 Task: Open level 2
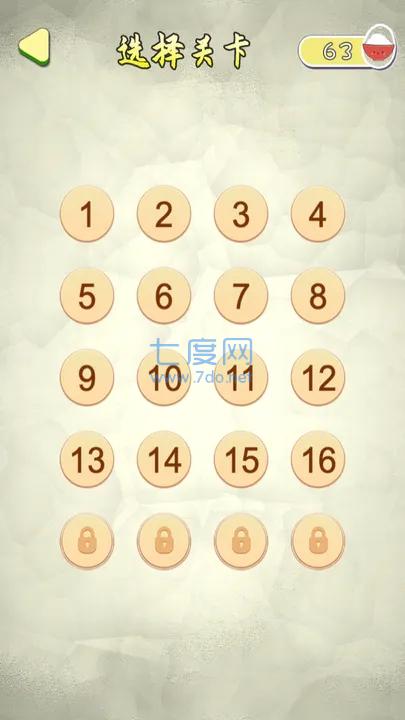pyautogui.click(x=164, y=214)
